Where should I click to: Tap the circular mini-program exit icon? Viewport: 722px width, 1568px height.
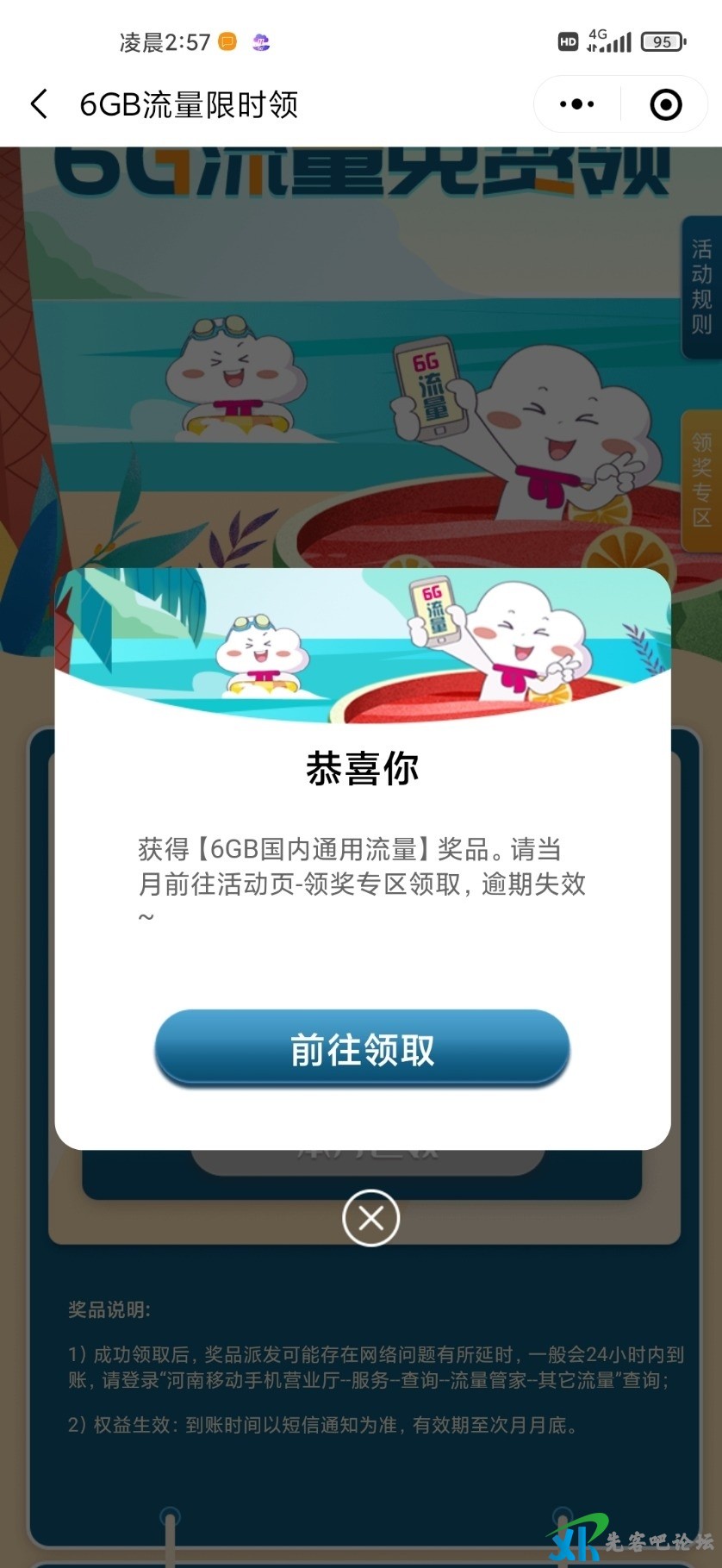pyautogui.click(x=665, y=103)
